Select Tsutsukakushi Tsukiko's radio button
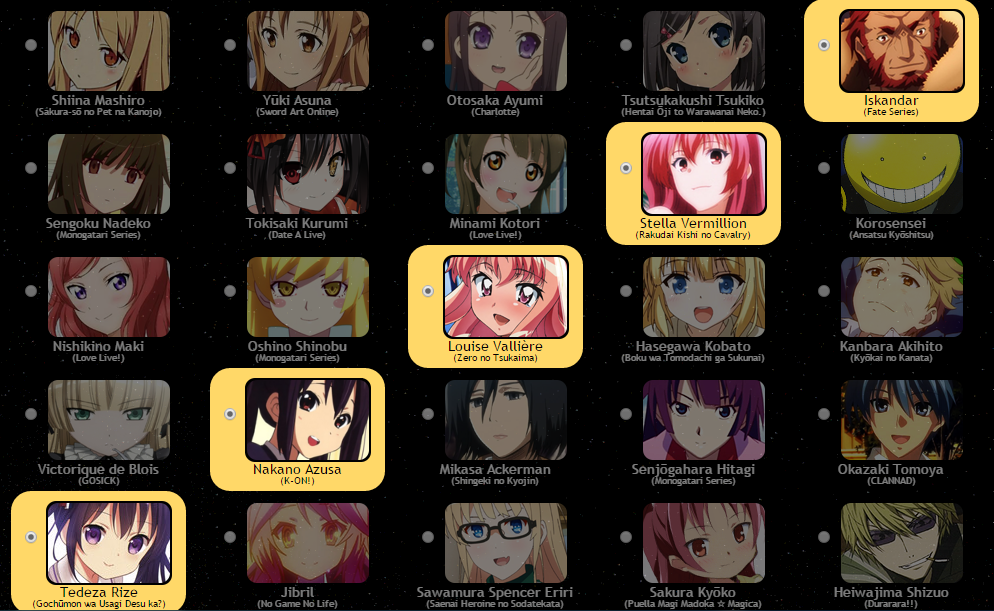This screenshot has width=994, height=611. (625, 46)
